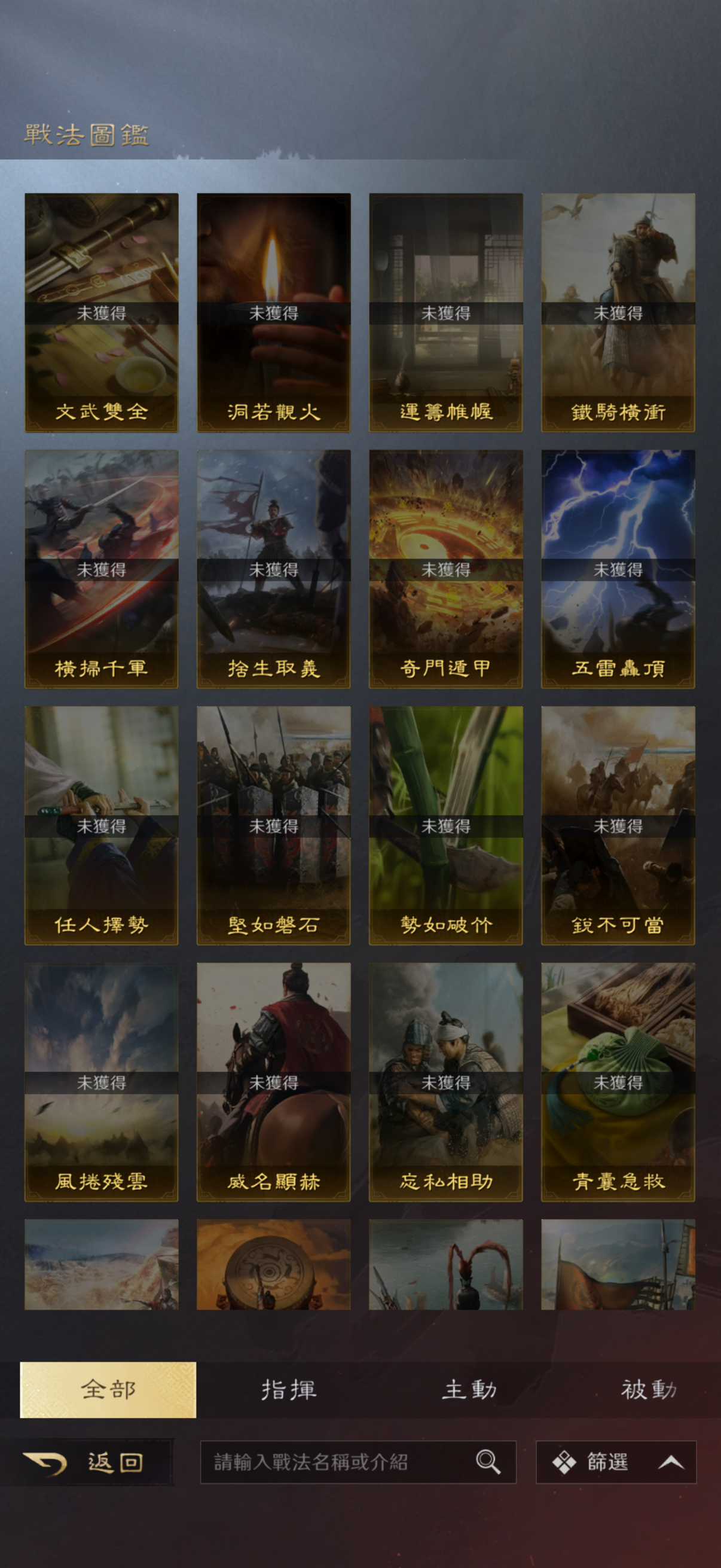This screenshot has width=721, height=1568.
Task: Switch to the 主動 tab
Action: point(469,1390)
